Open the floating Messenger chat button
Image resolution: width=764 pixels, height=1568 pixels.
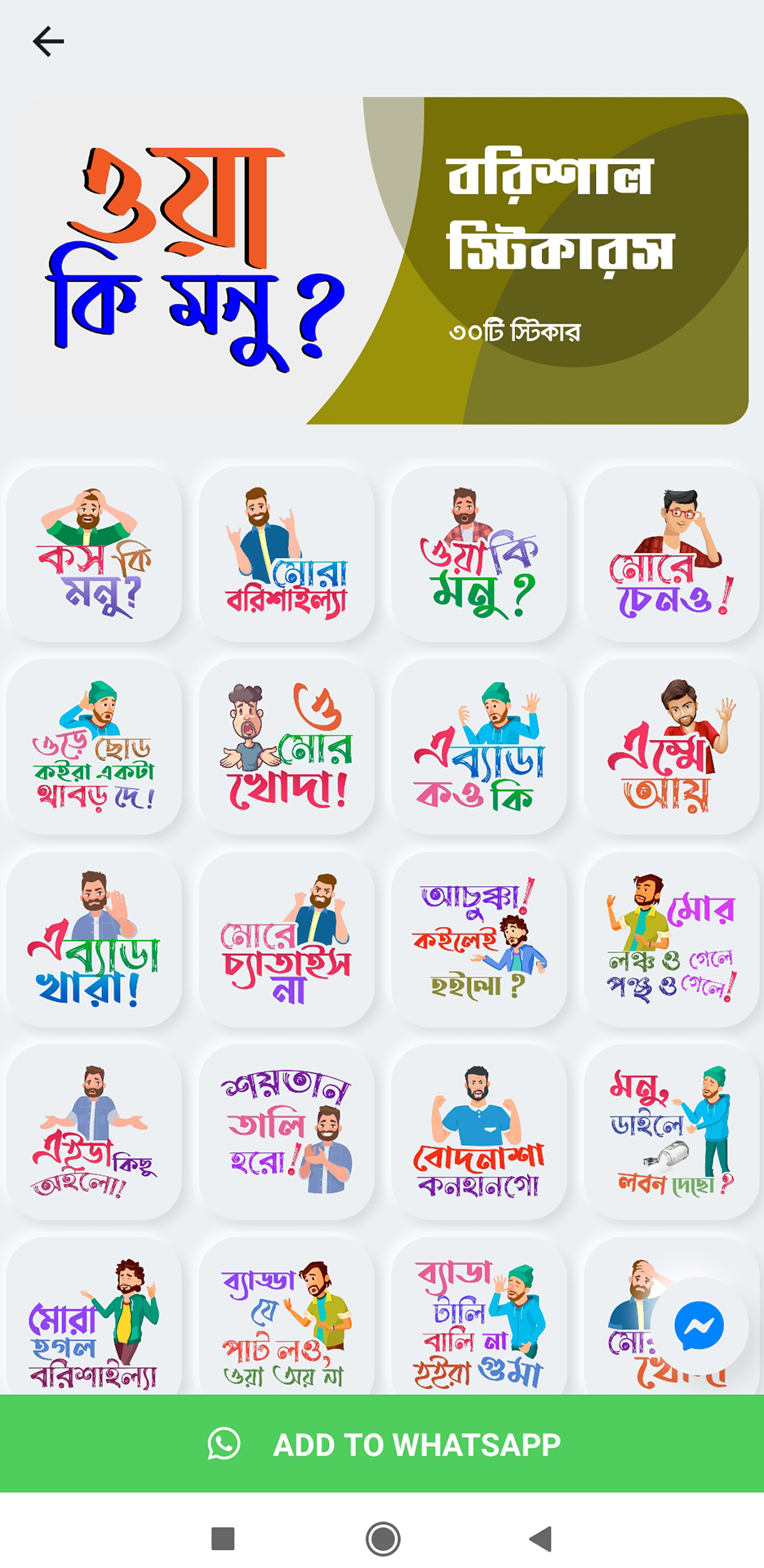tap(700, 1325)
